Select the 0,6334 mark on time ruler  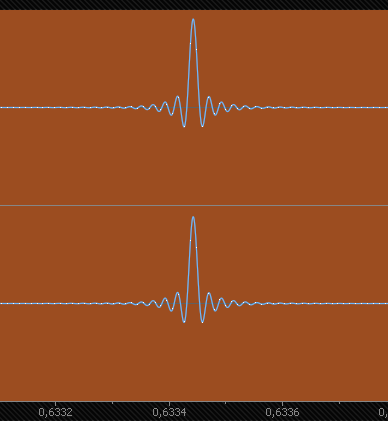(x=169, y=412)
